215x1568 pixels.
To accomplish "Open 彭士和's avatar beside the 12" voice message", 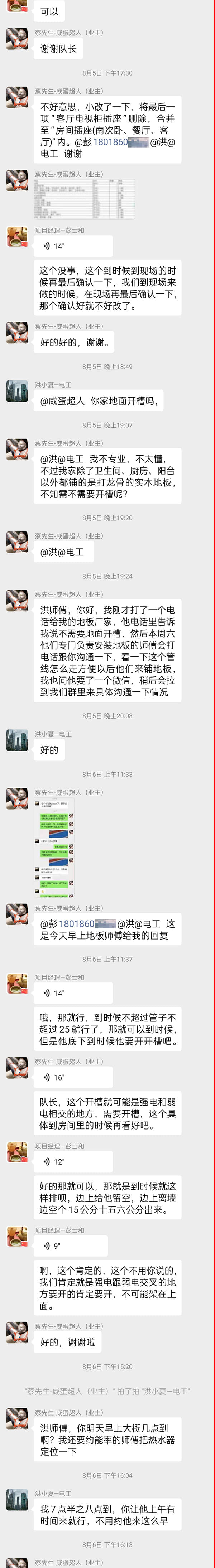I will point(17,1152).
